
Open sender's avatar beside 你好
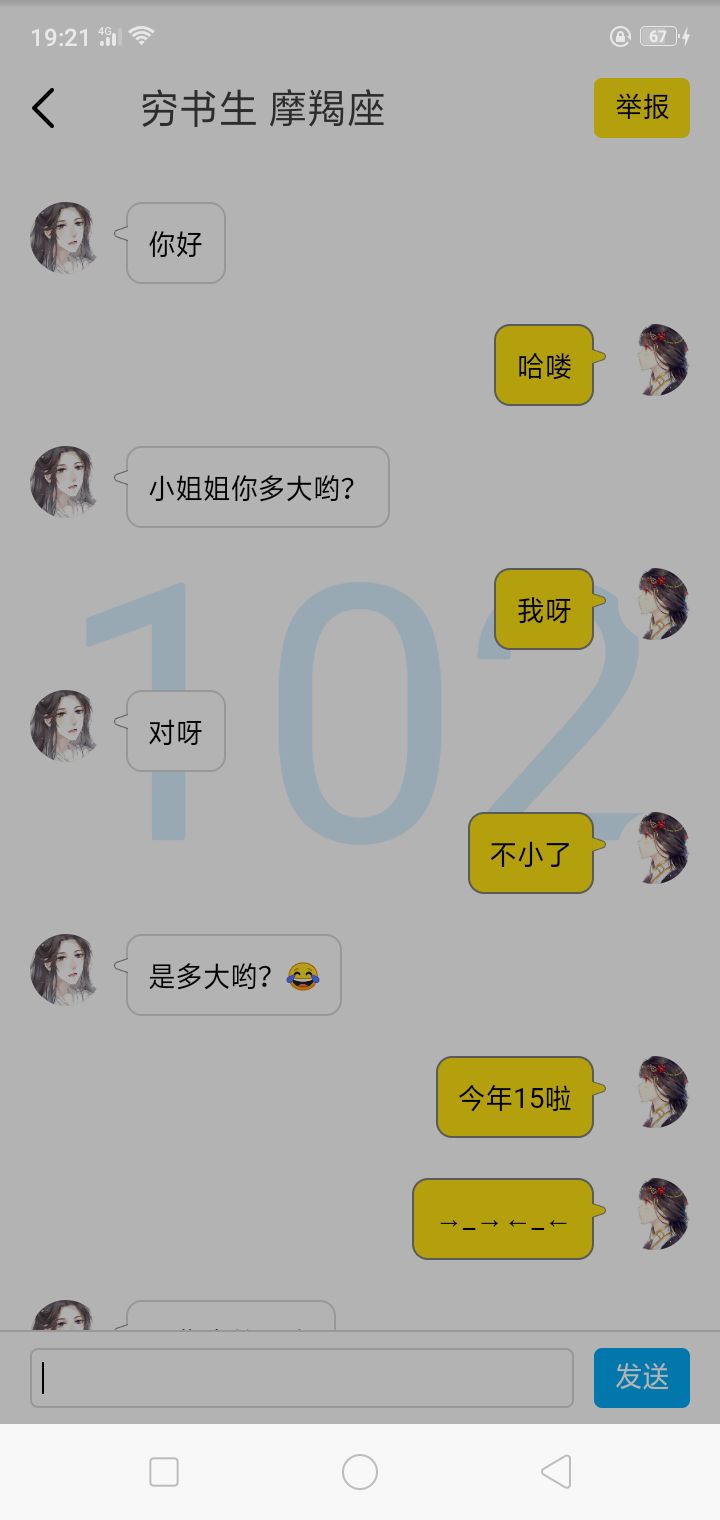pos(64,238)
